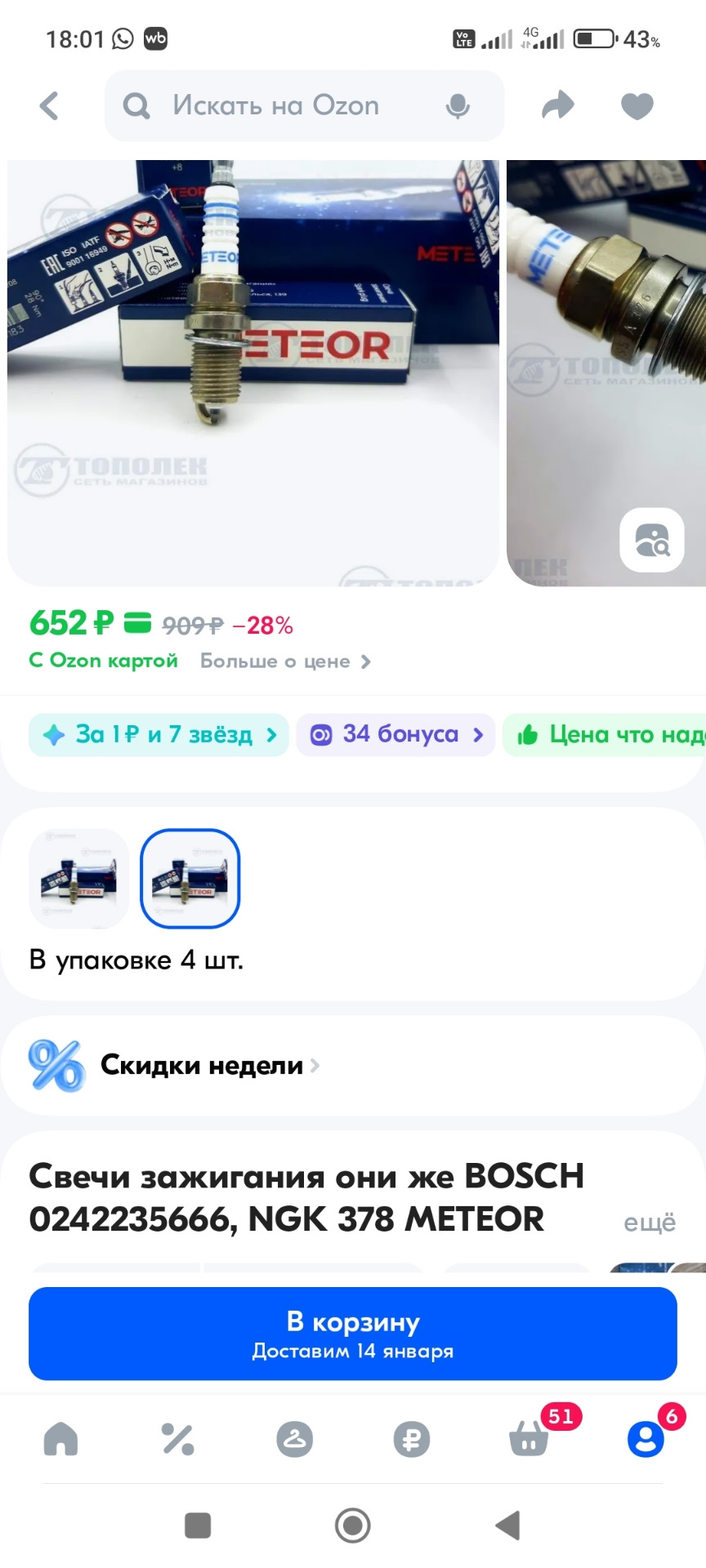This screenshot has width=706, height=1568.
Task: Expand the product title with ещё
Action: tap(649, 1223)
